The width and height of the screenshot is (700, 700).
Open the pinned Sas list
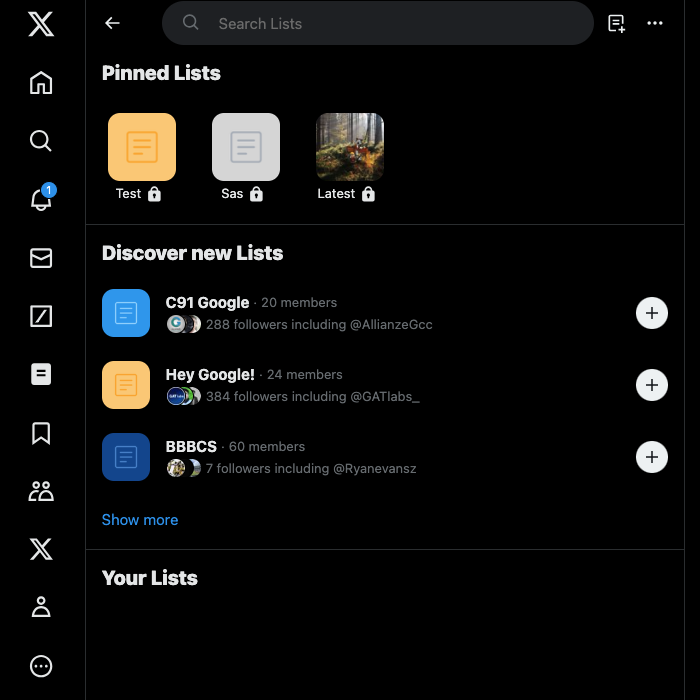tap(246, 147)
